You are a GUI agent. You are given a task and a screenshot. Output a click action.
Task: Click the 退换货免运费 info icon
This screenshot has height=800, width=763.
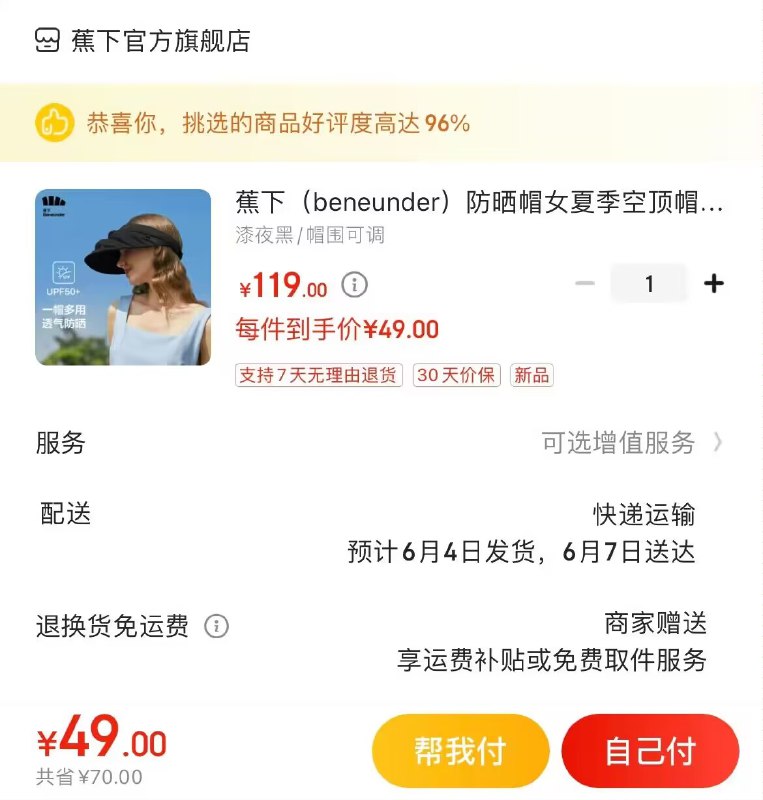click(x=216, y=623)
